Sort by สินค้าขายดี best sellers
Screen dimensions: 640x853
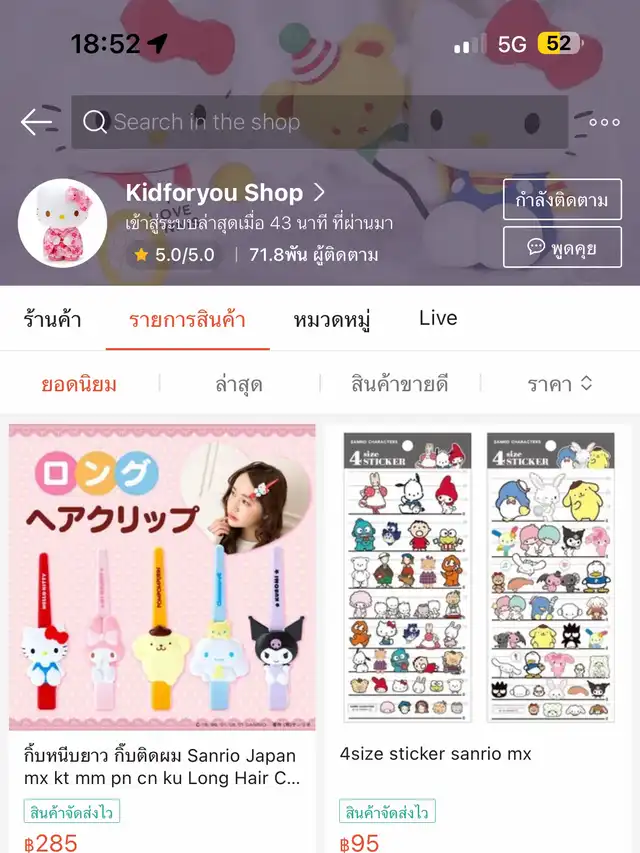click(399, 384)
